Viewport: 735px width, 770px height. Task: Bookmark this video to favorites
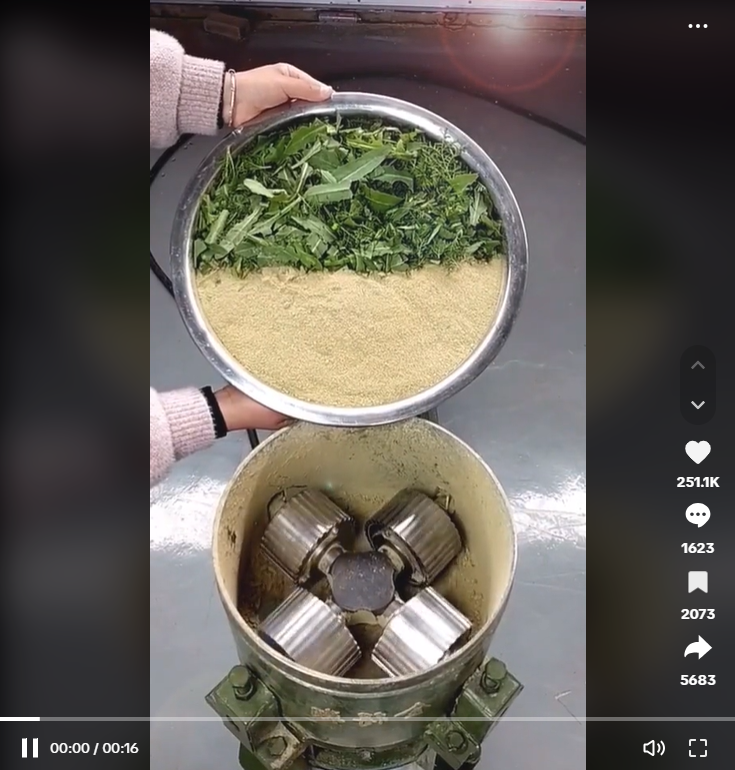tap(698, 582)
